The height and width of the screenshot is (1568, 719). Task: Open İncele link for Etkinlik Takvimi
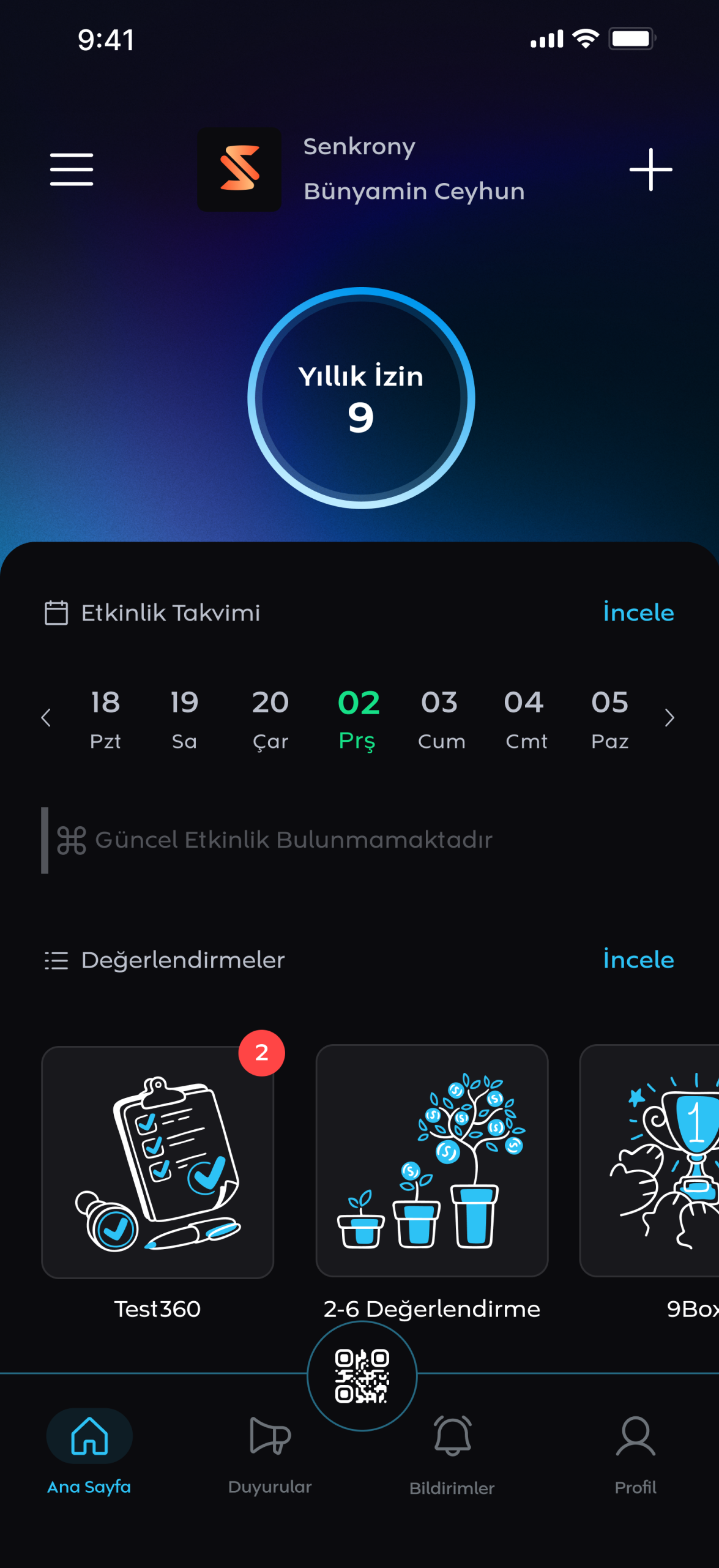tap(638, 613)
